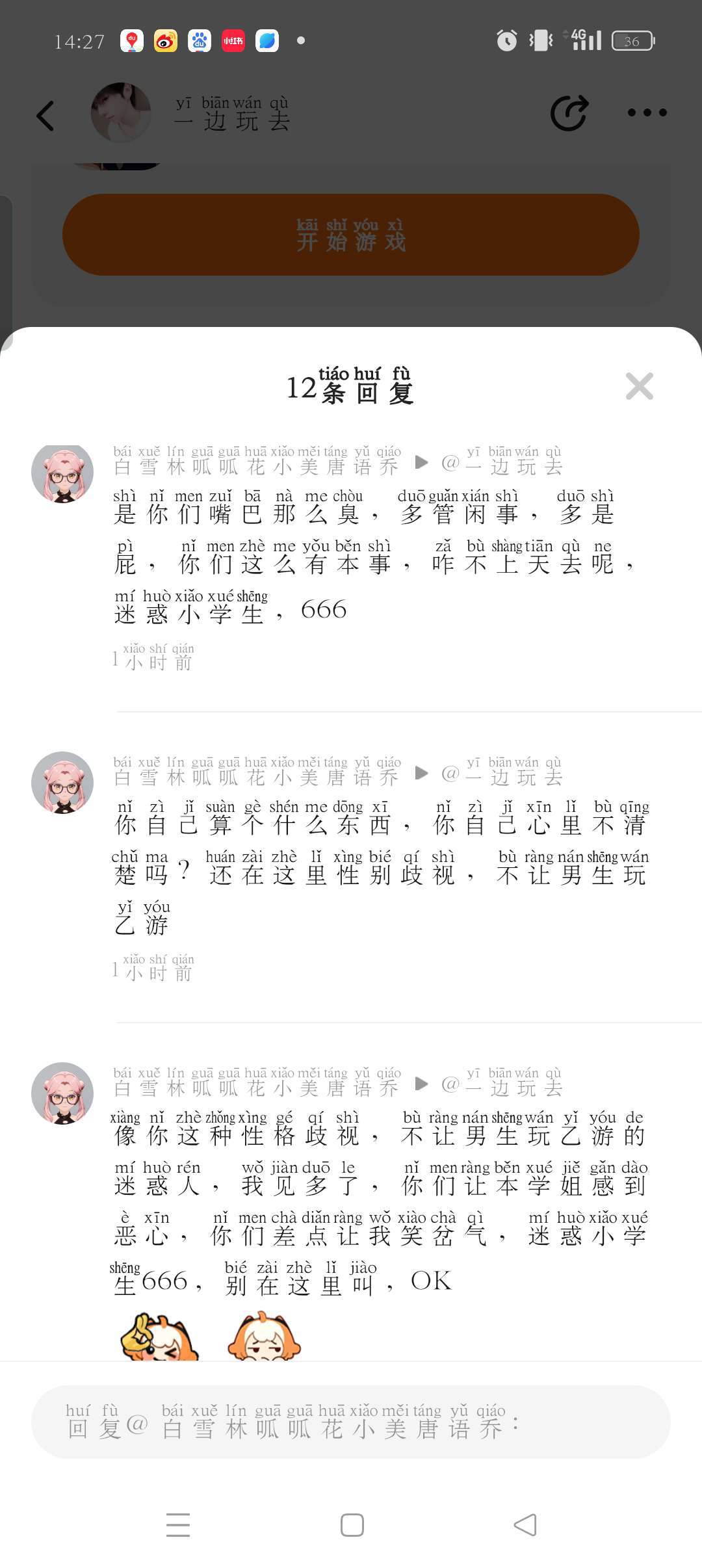Open the @一边玩去 mention in the first reply
The width and height of the screenshot is (702, 1568).
click(x=502, y=461)
